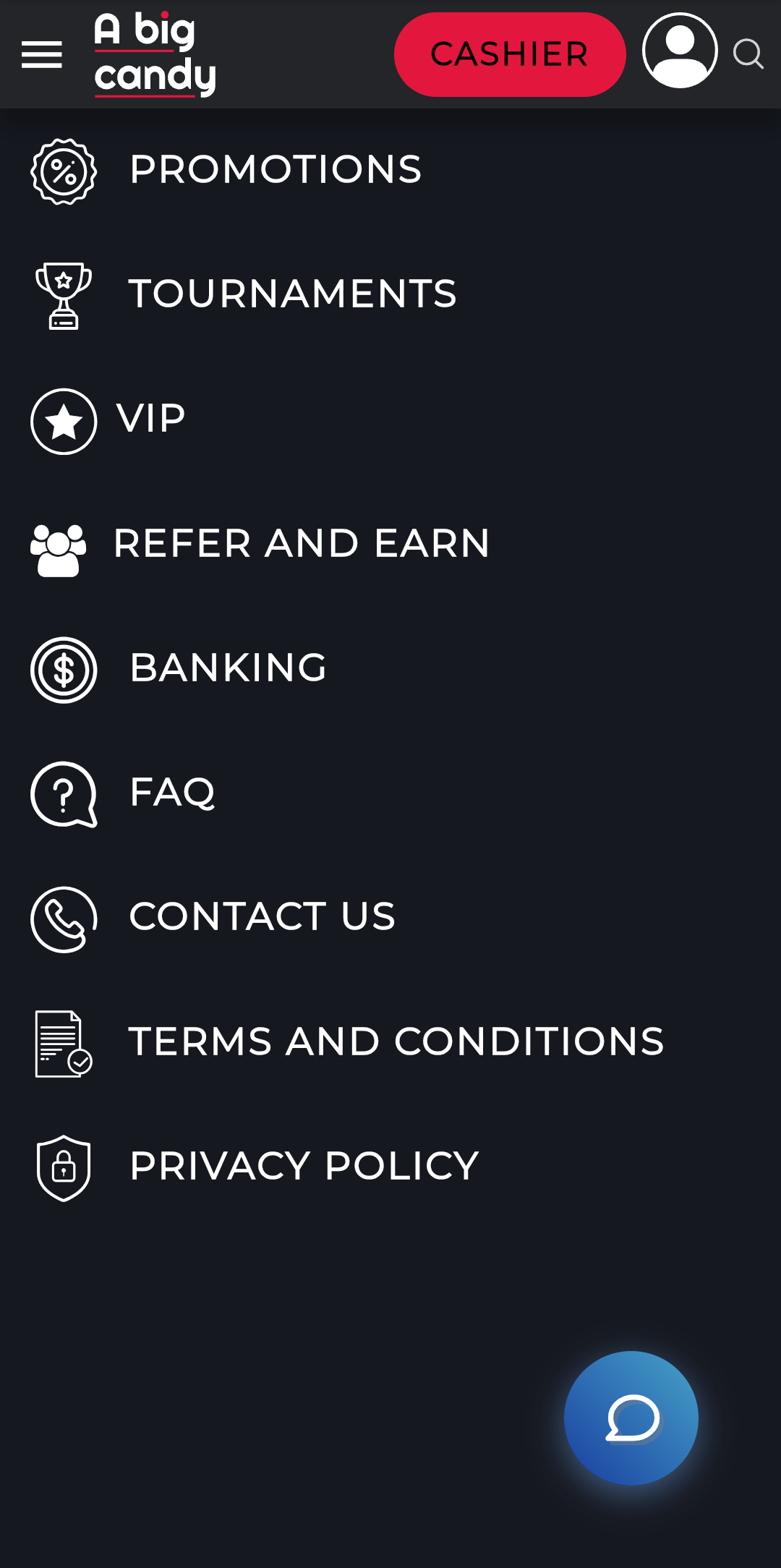Start a live chat
The image size is (781, 1568).
631,1418
